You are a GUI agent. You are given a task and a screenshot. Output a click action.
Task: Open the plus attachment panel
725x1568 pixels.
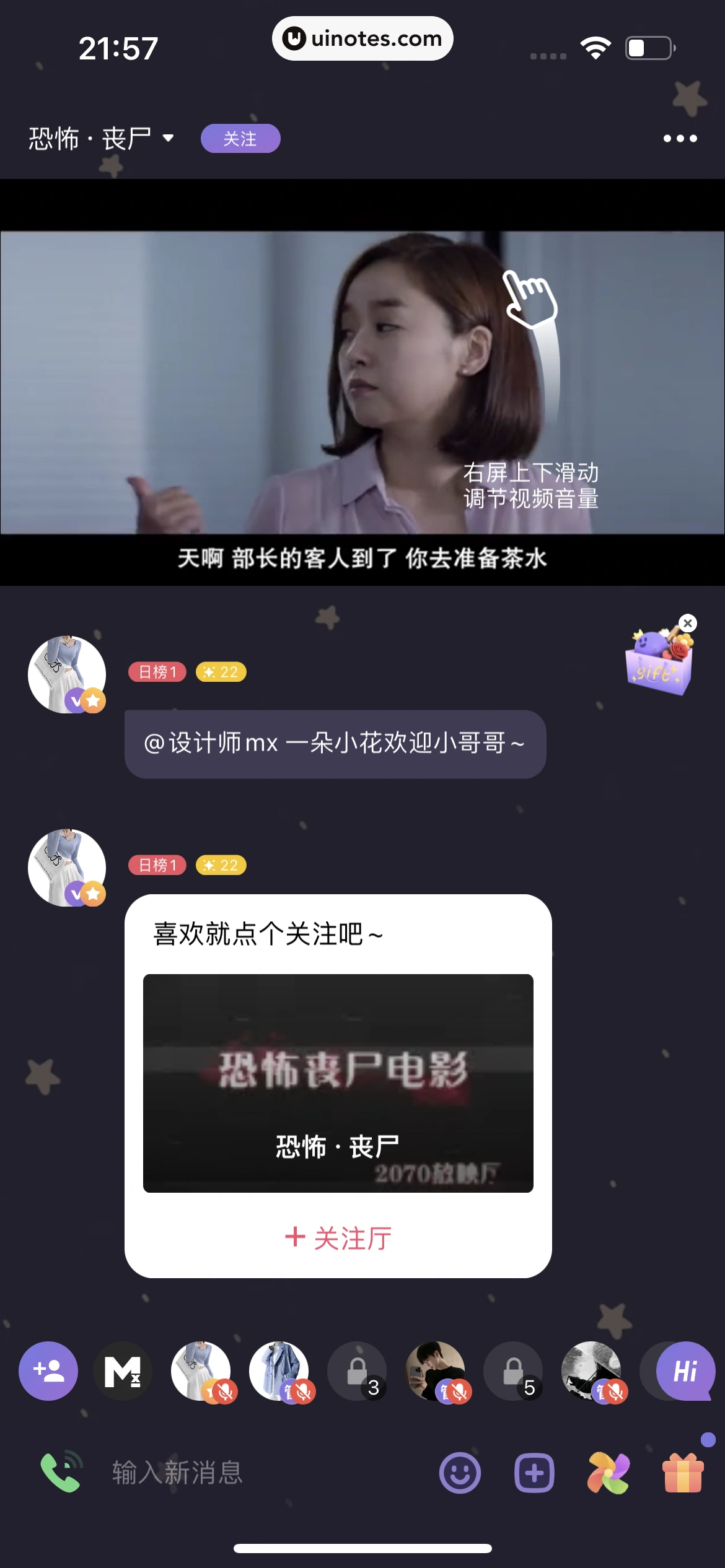(534, 1472)
